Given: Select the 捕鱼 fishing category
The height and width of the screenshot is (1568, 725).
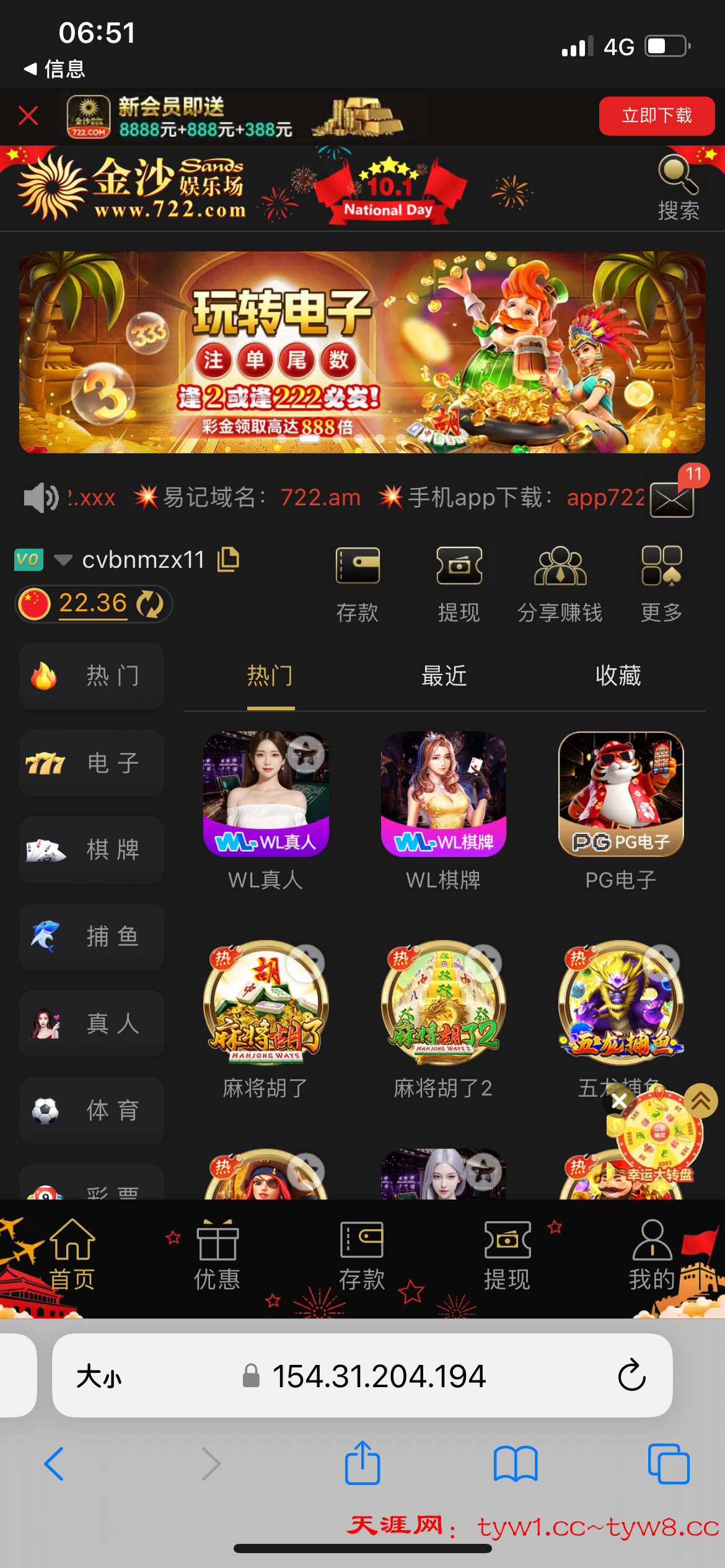Looking at the screenshot, I should [92, 936].
